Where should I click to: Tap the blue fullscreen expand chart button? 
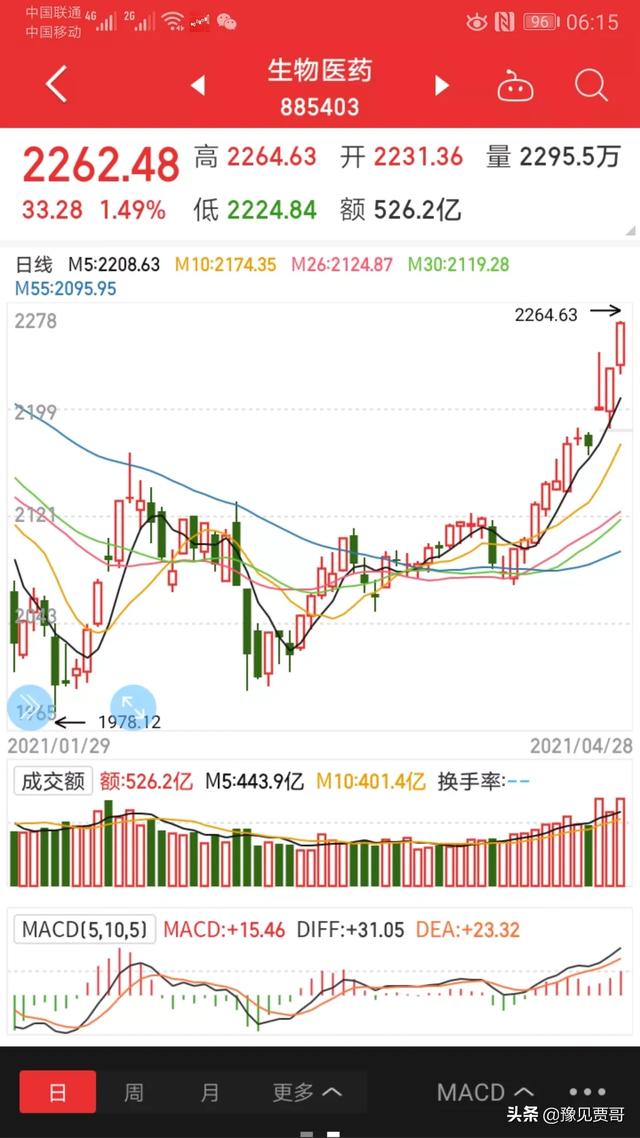coord(133,706)
